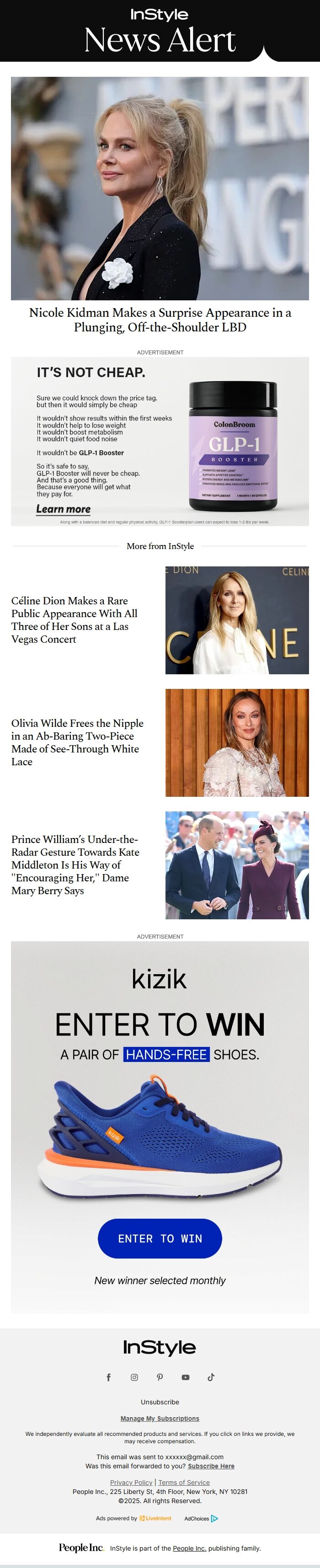Follow the People Inc. publishing family link
The width and height of the screenshot is (320, 1568).
(189, 1548)
